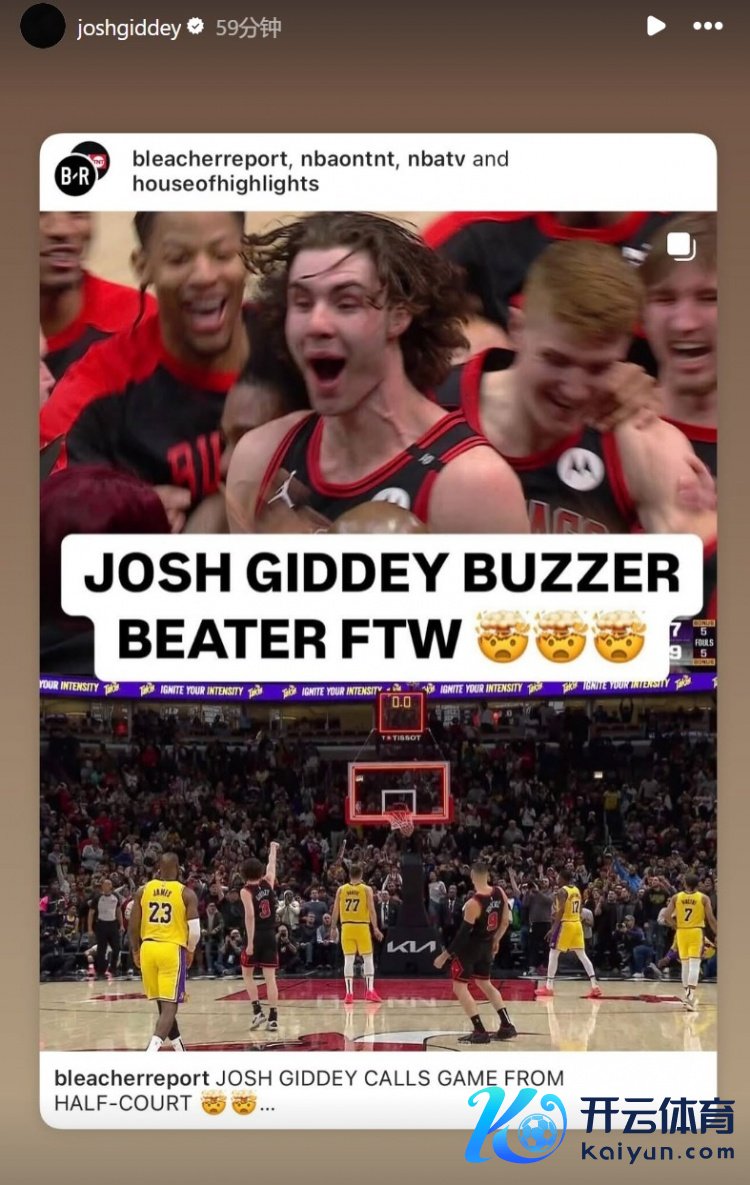
Task: Resume story playback
Action: pyautogui.click(x=655, y=26)
